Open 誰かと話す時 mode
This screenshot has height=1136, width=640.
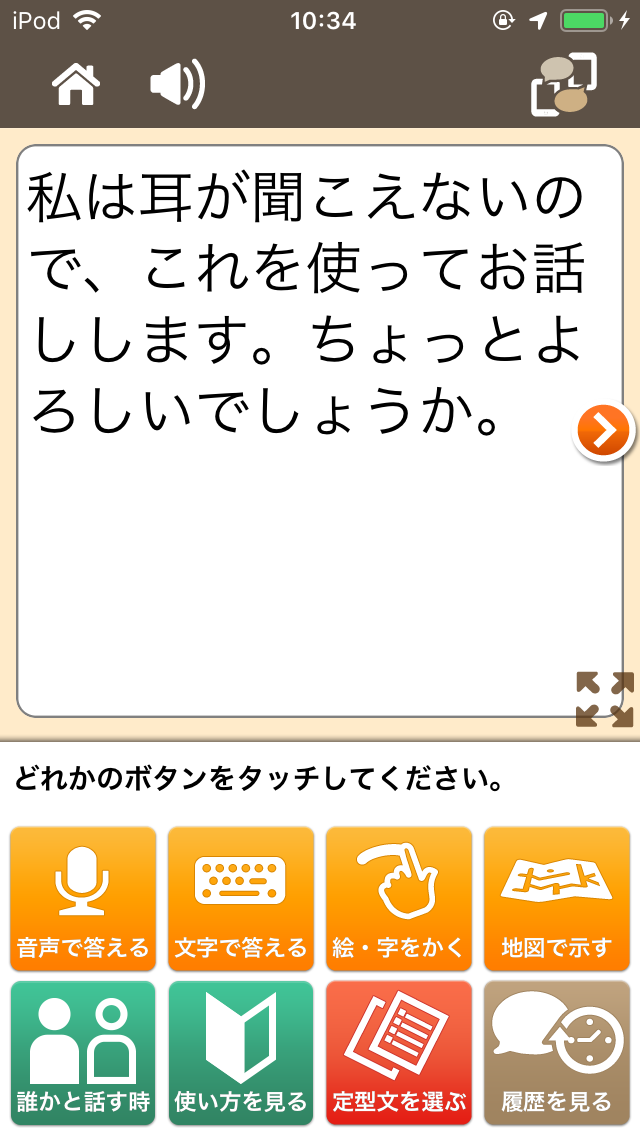point(83,1052)
